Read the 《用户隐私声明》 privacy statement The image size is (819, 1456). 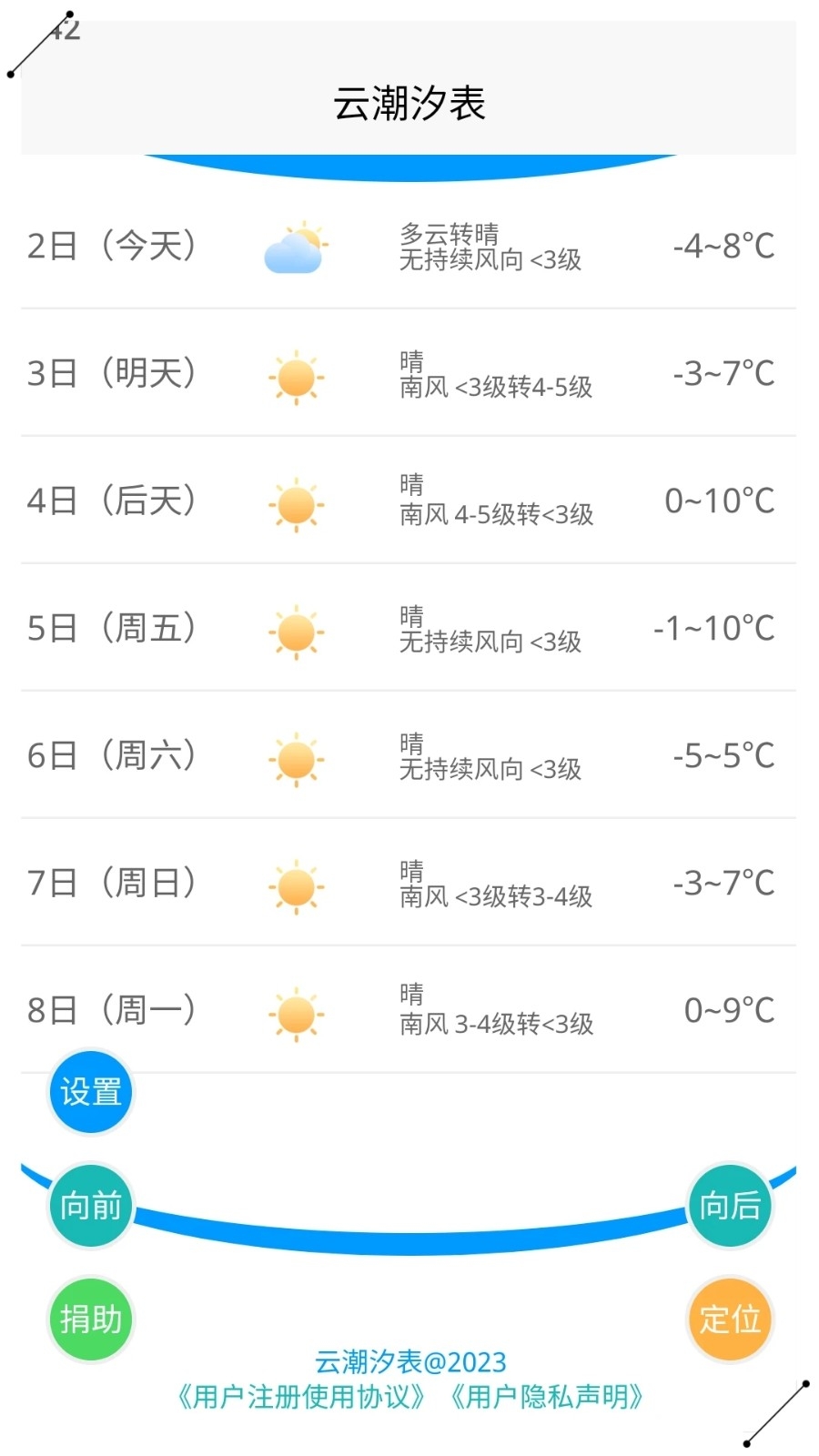click(x=547, y=1397)
